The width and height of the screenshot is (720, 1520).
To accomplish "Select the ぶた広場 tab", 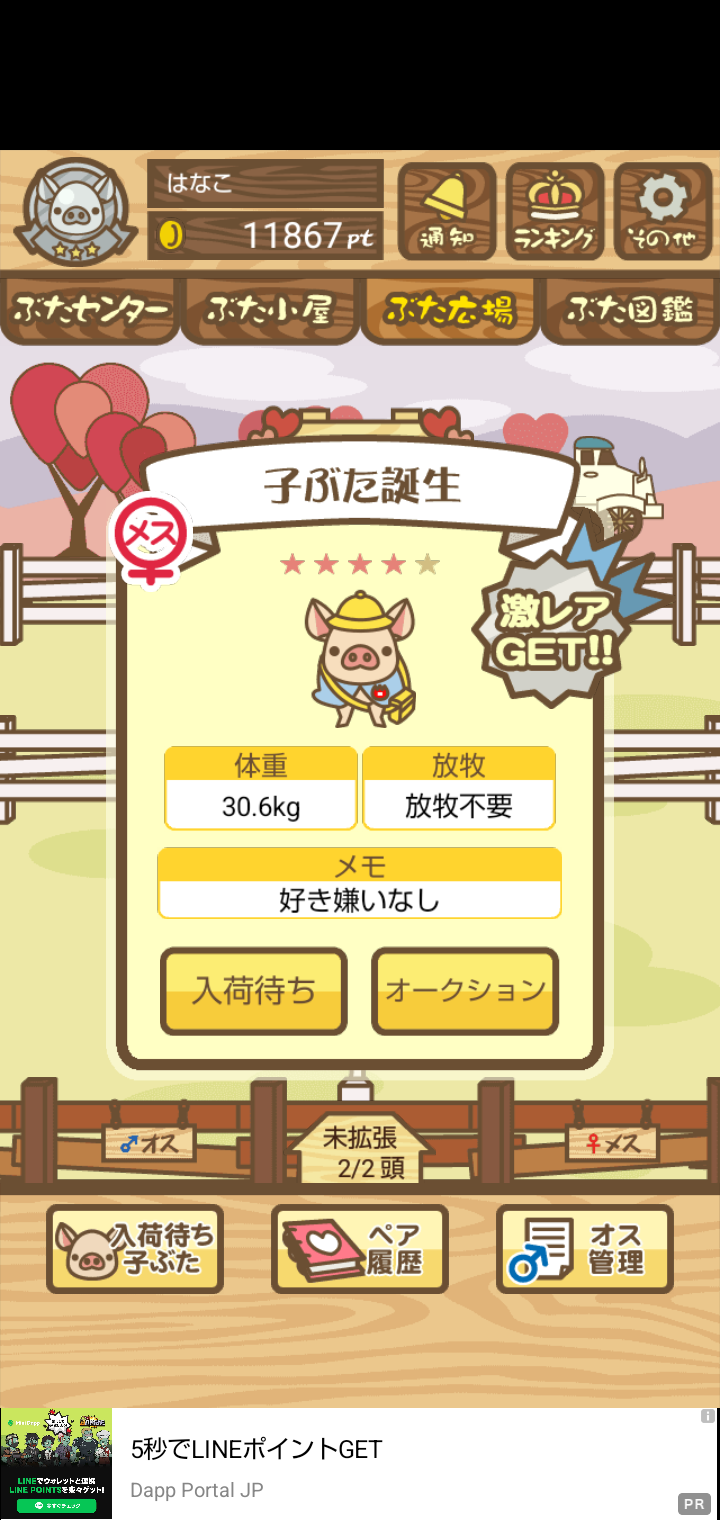I will [449, 310].
